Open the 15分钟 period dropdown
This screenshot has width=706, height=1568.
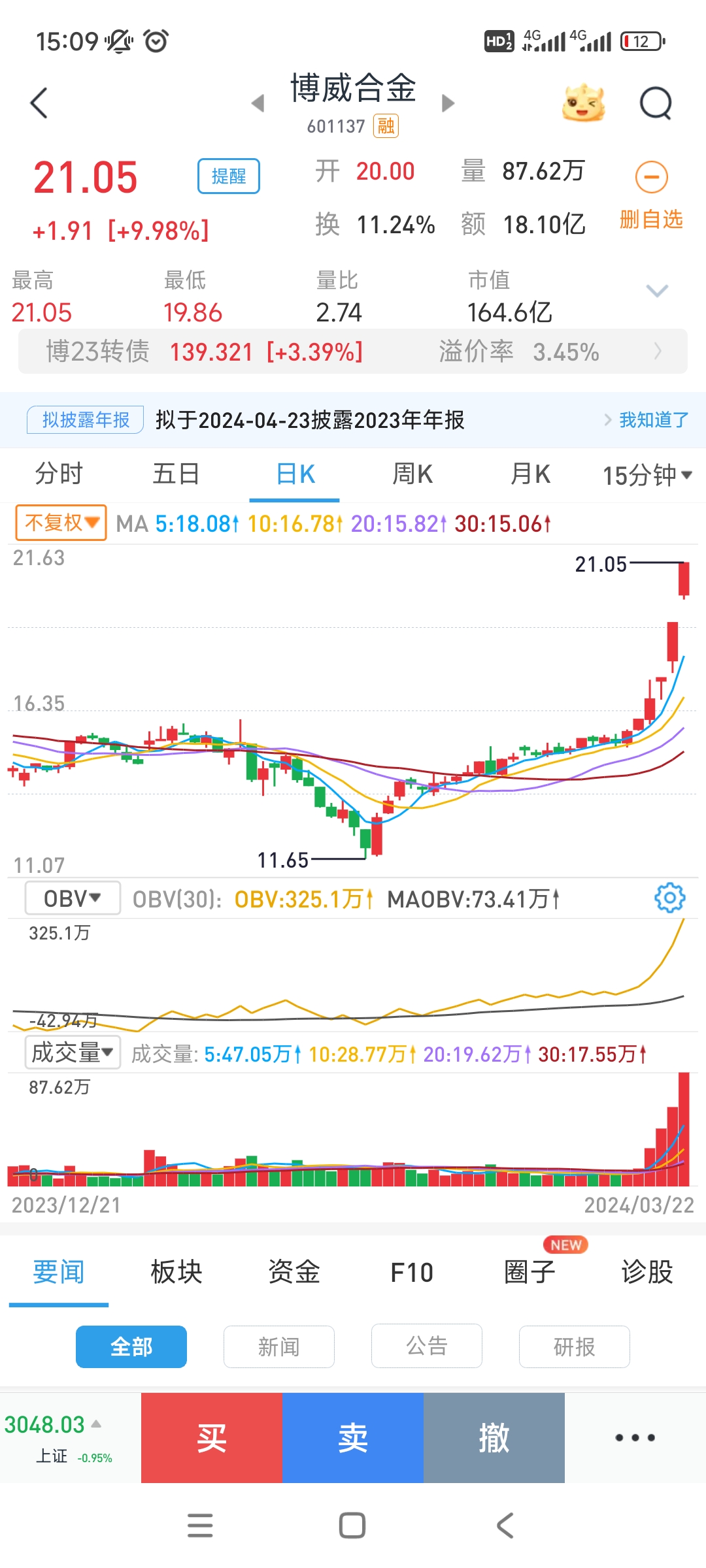coord(647,475)
